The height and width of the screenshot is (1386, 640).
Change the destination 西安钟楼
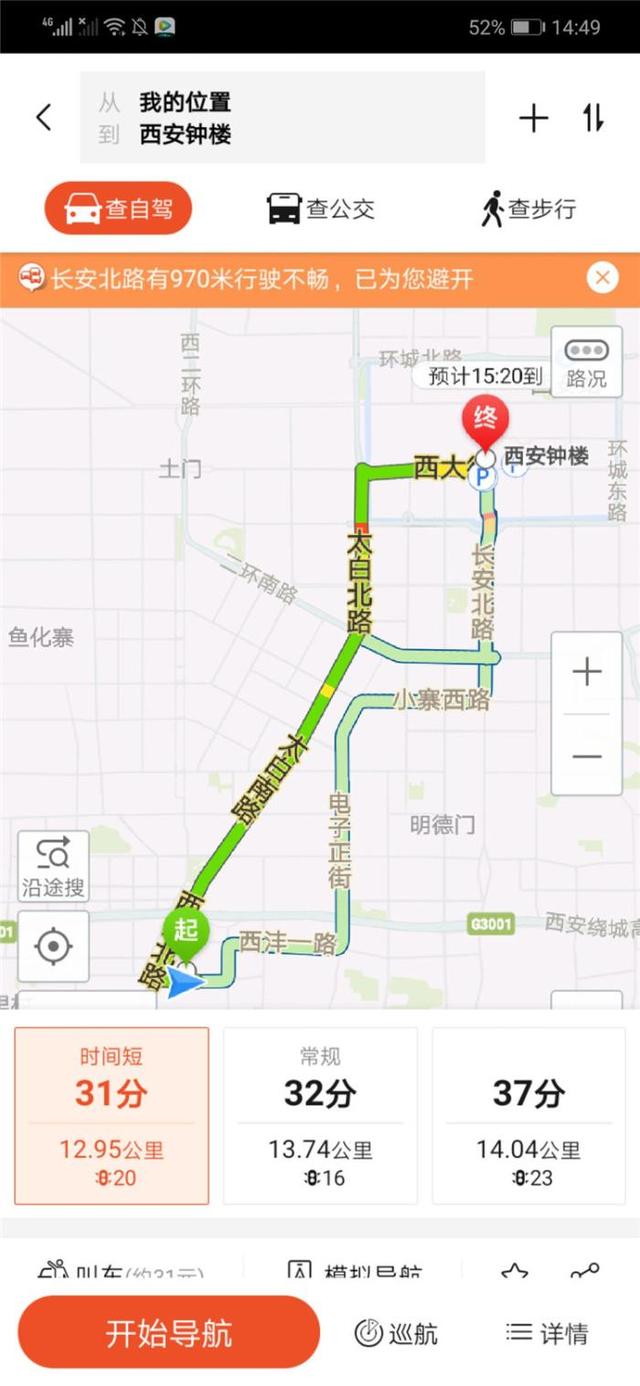coord(186,135)
